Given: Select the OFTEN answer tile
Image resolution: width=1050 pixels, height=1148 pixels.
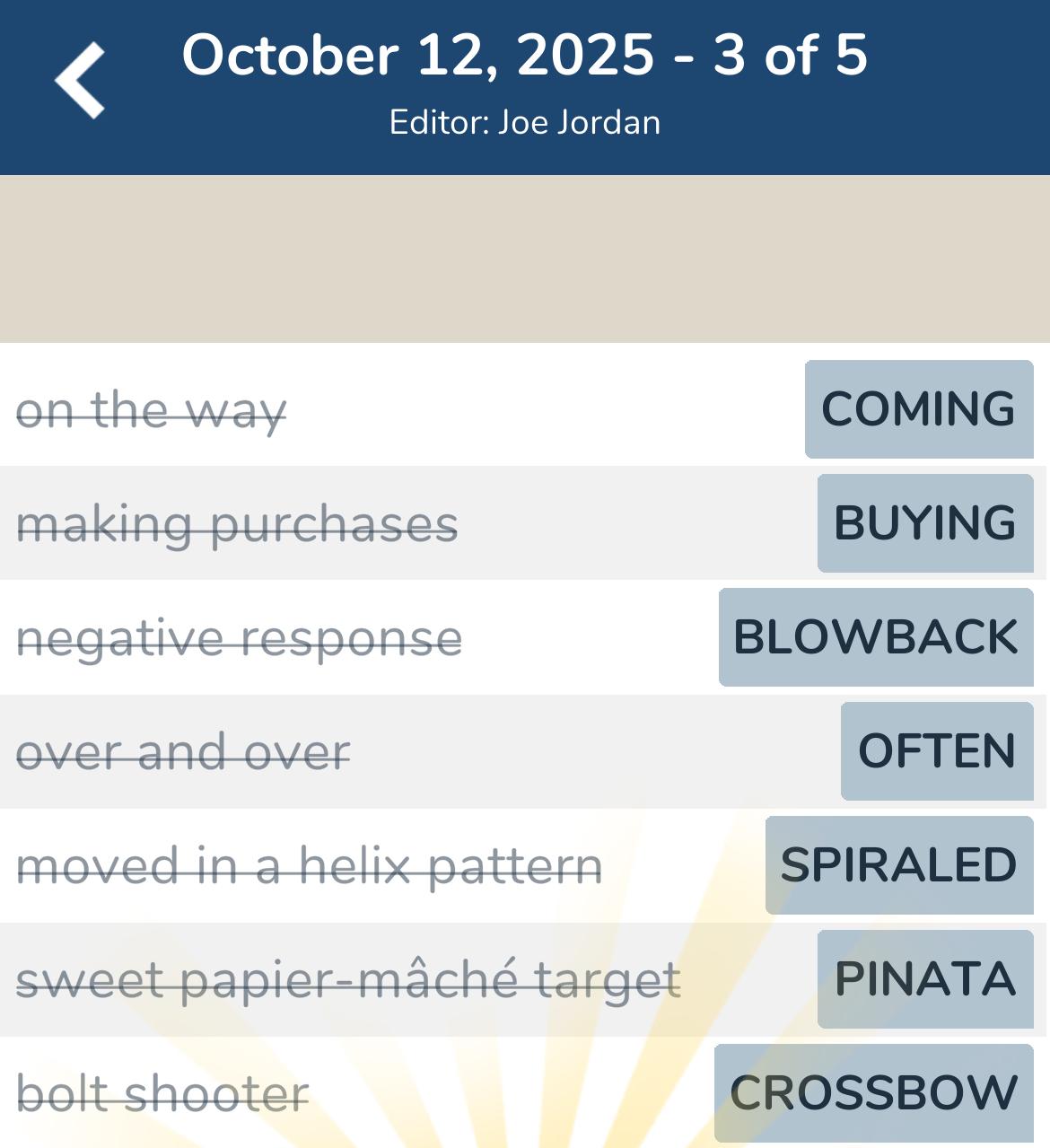Looking at the screenshot, I should pyautogui.click(x=936, y=751).
